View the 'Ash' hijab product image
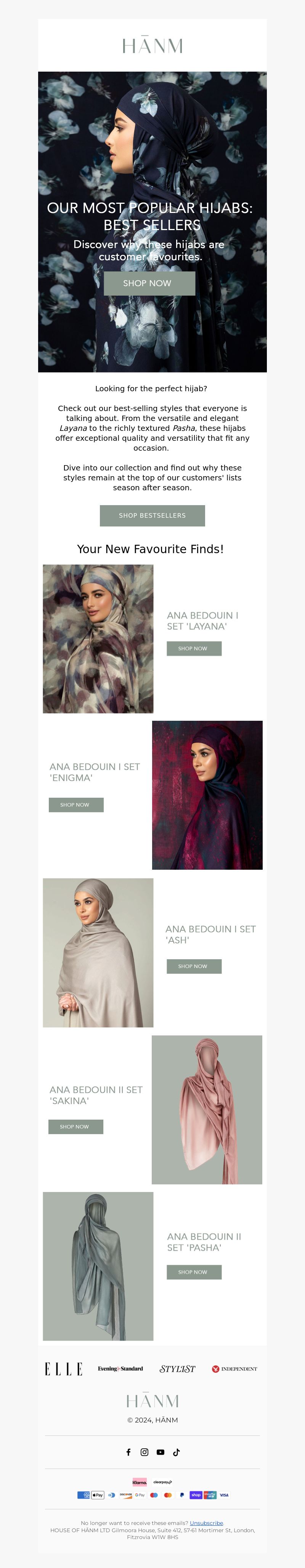Viewport: 305px width, 1568px height. (x=98, y=953)
